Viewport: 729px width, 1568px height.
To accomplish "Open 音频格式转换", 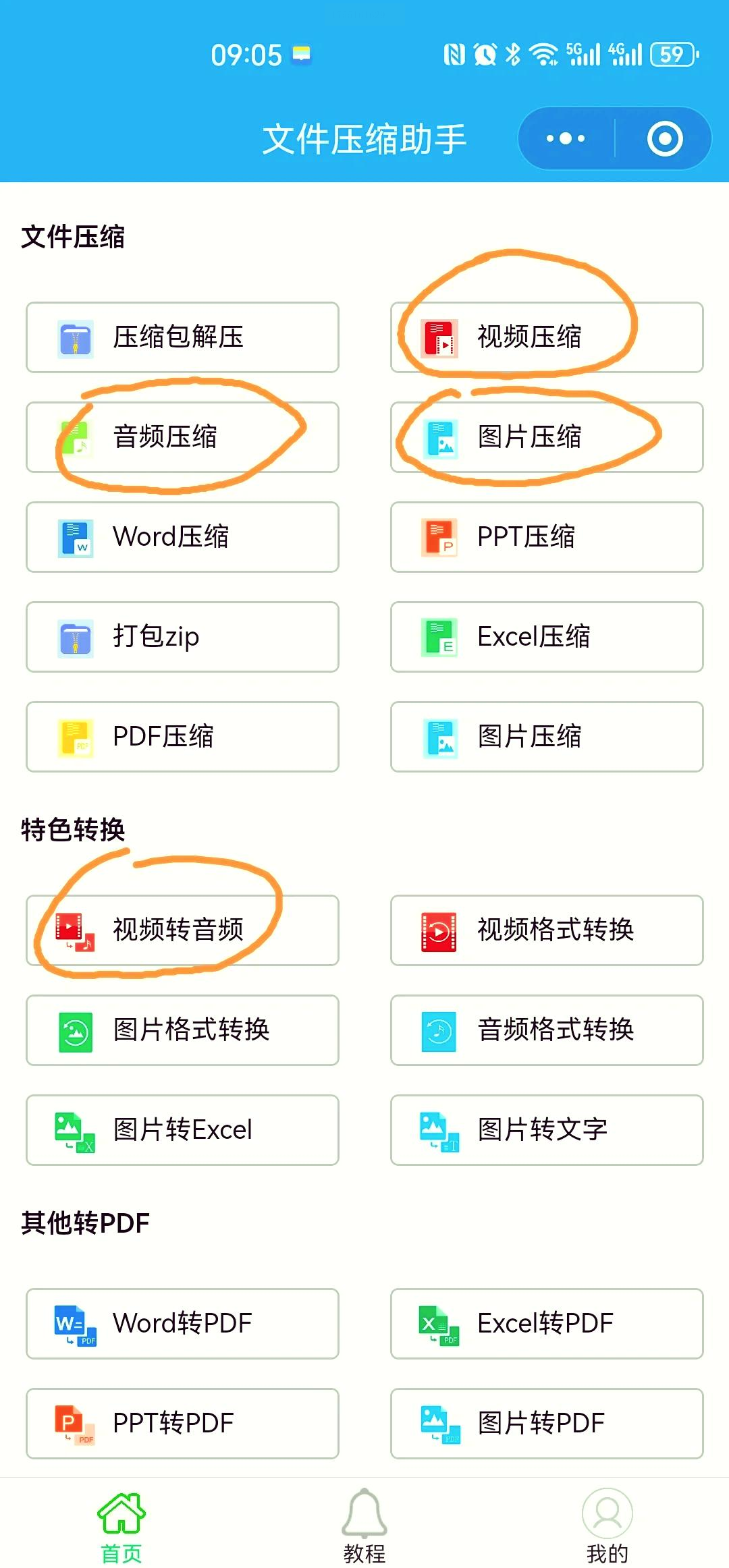I will click(x=547, y=1030).
